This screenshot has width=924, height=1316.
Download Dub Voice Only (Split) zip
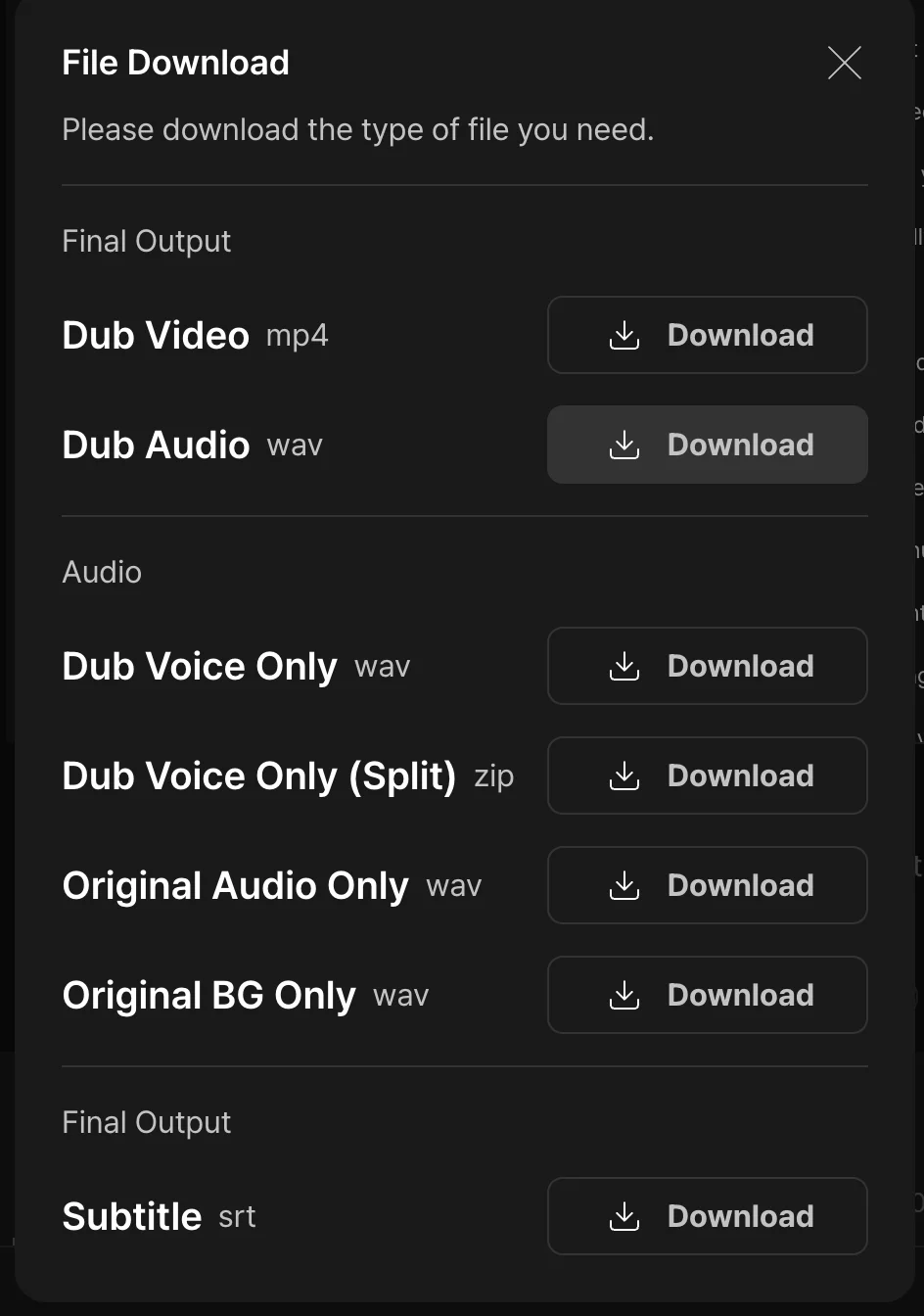[707, 775]
